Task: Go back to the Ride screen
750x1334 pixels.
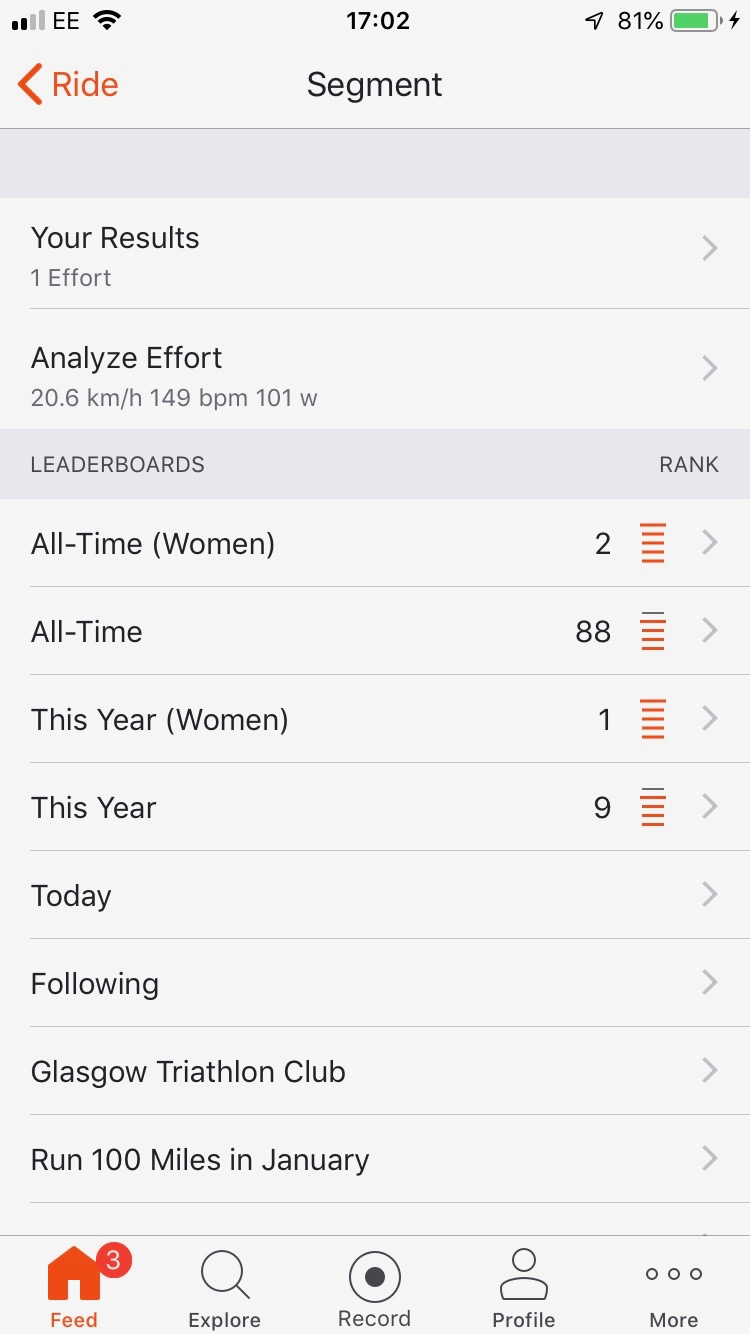Action: coord(68,85)
